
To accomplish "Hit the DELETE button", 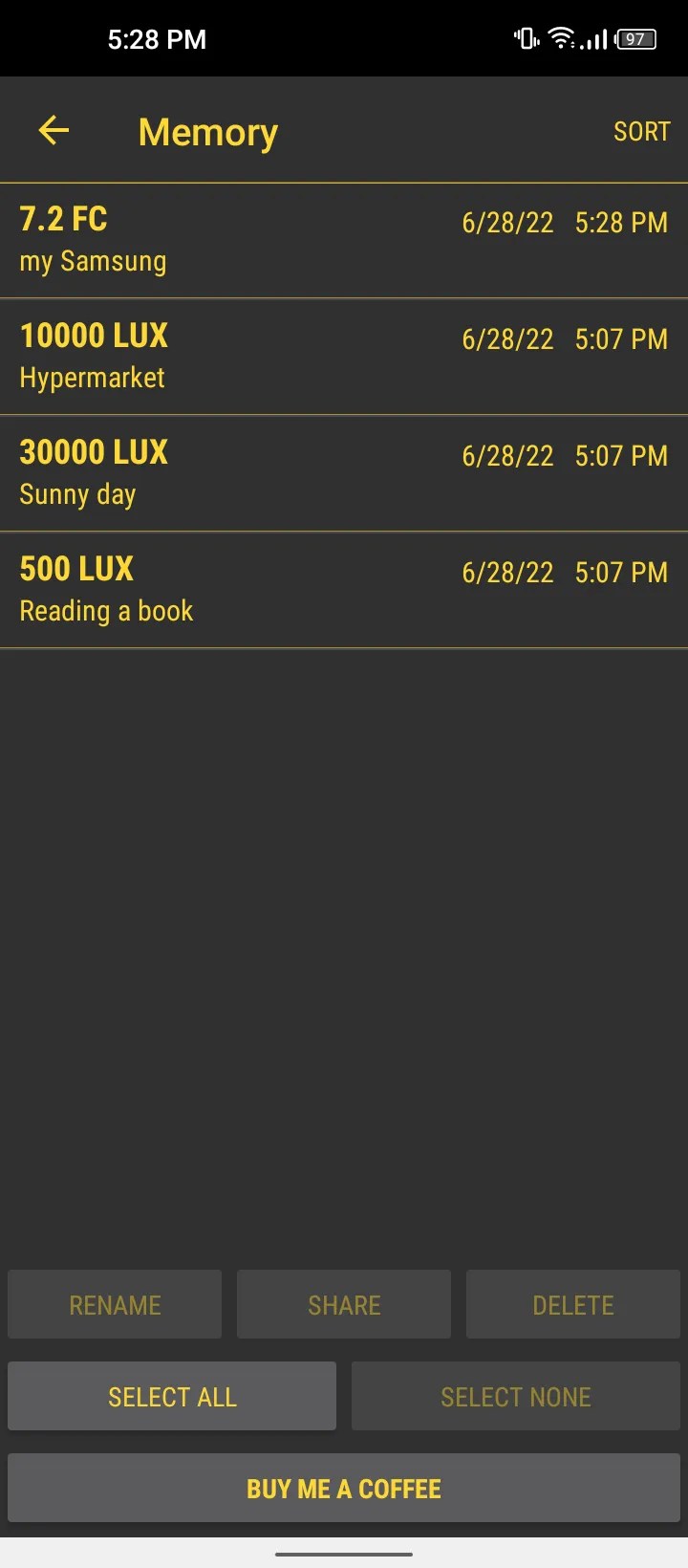I will coord(573,1305).
